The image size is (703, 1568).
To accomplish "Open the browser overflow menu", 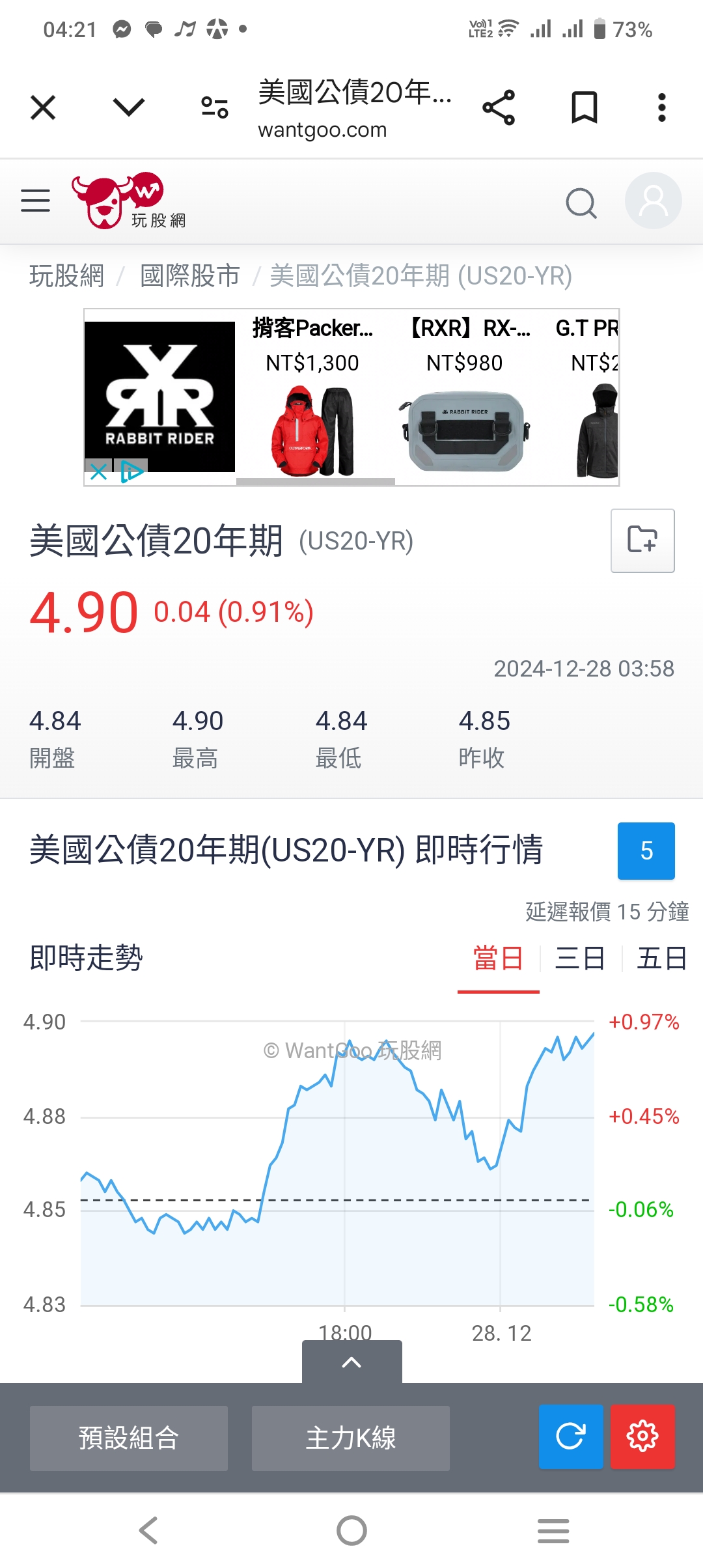I will point(661,107).
